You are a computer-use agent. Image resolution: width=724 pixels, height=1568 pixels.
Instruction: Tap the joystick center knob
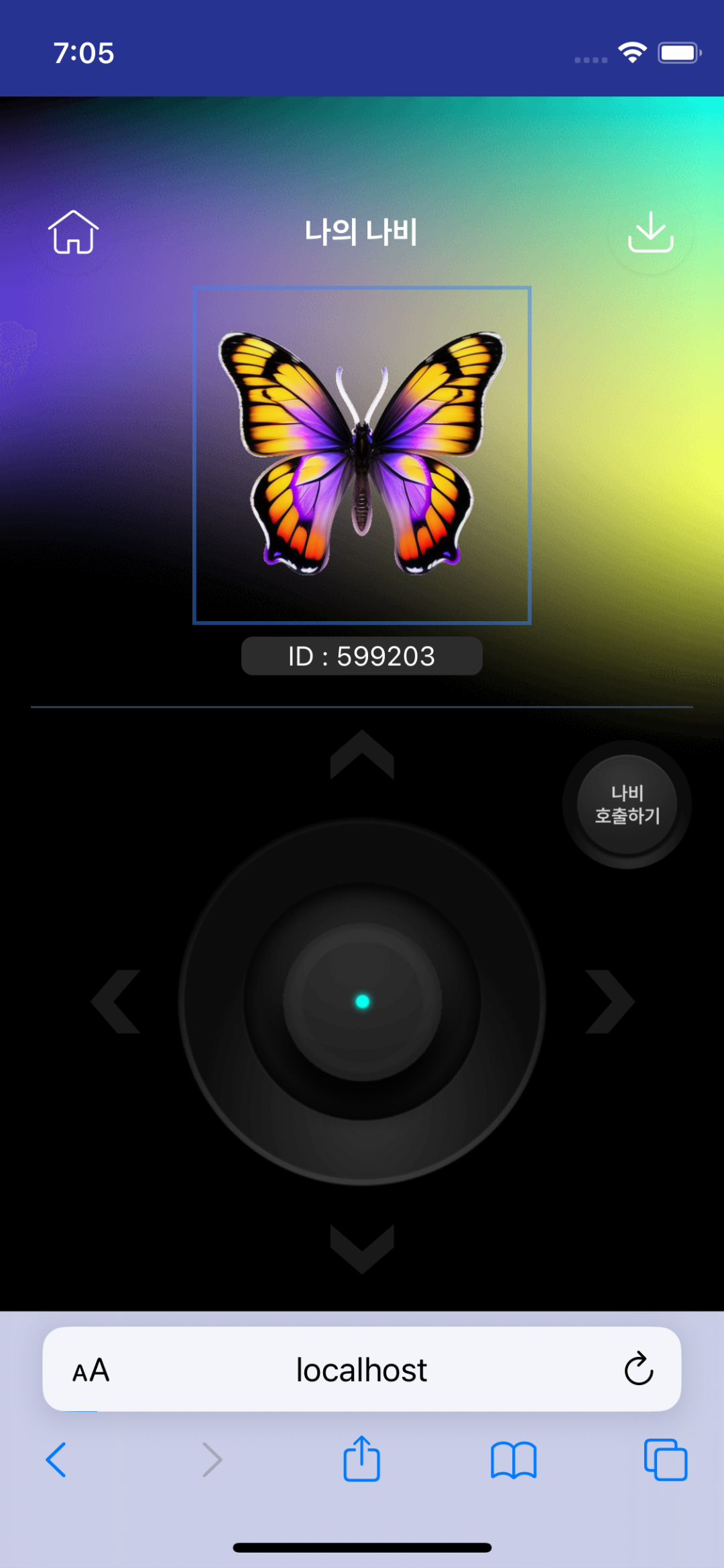pos(362,1001)
